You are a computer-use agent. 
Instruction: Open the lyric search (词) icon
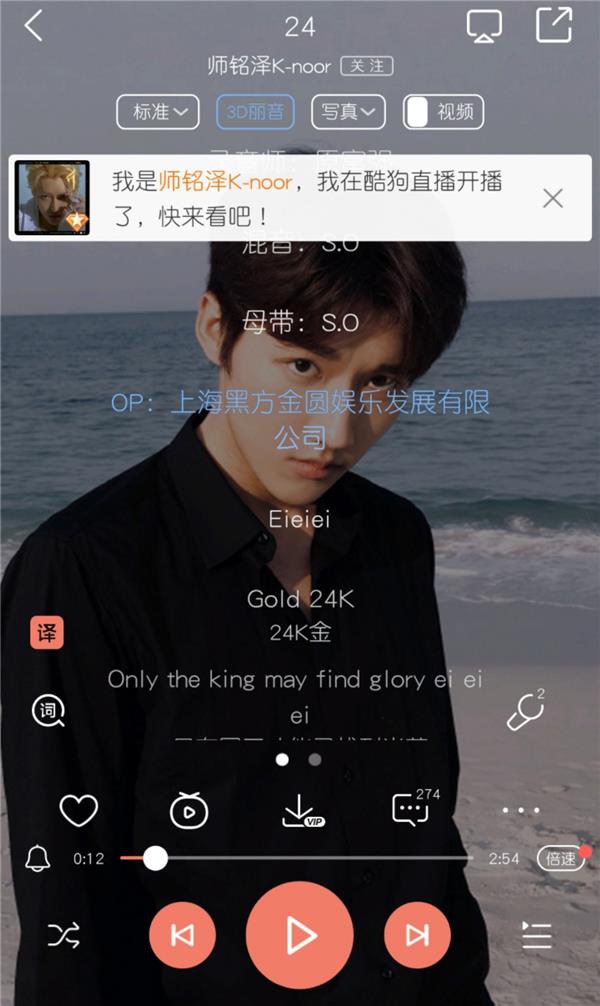(47, 711)
